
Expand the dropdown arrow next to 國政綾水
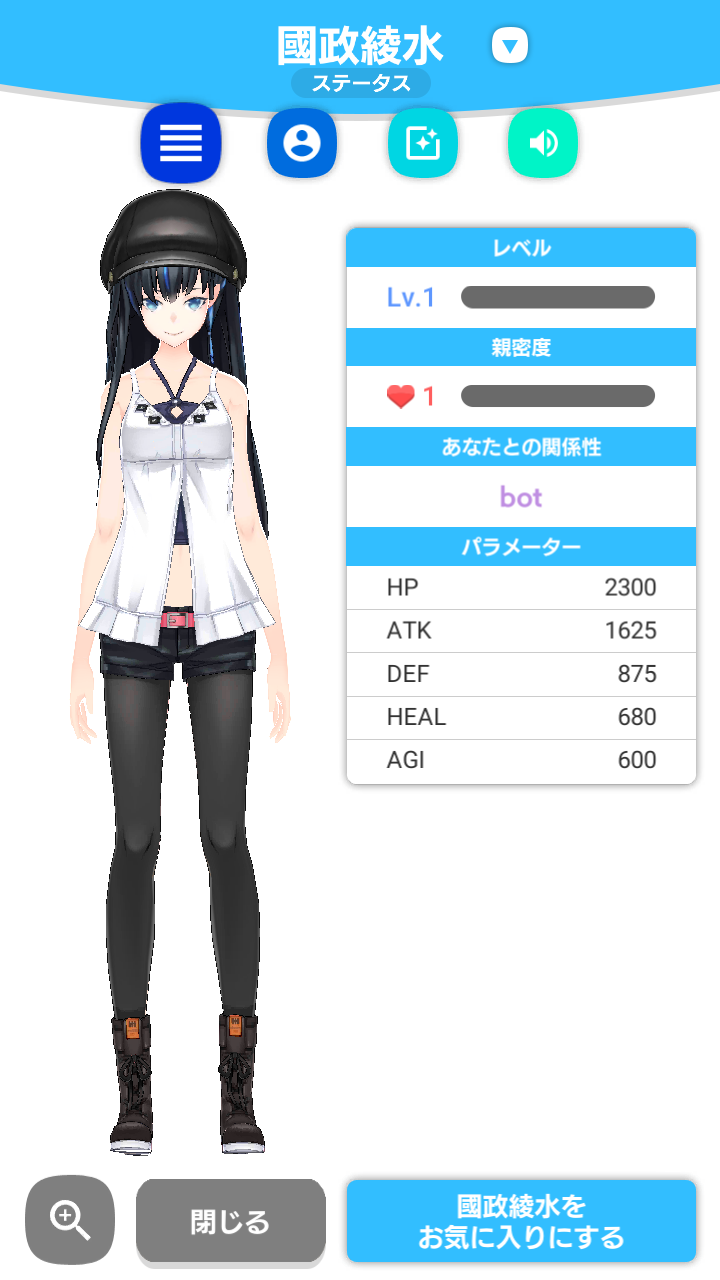510,45
